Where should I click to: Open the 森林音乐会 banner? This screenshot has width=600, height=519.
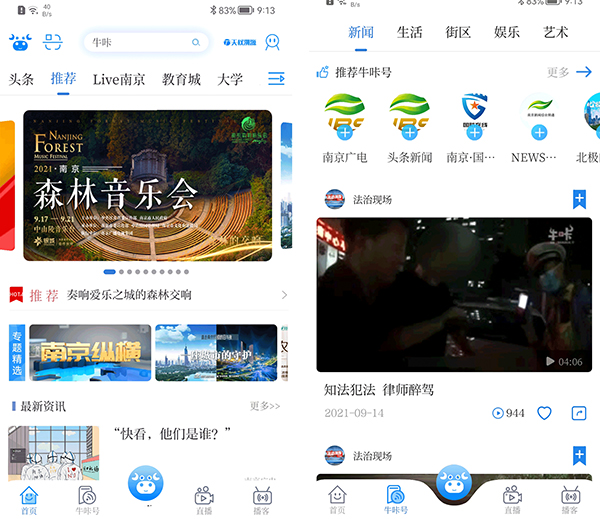click(147, 185)
